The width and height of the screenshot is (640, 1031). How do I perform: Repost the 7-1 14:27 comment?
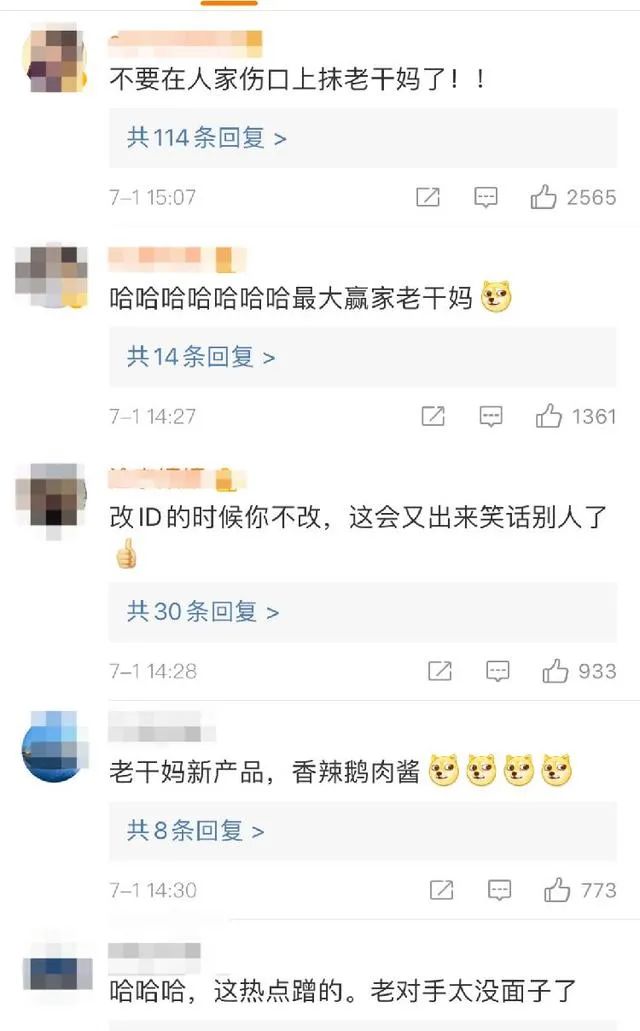(433, 416)
